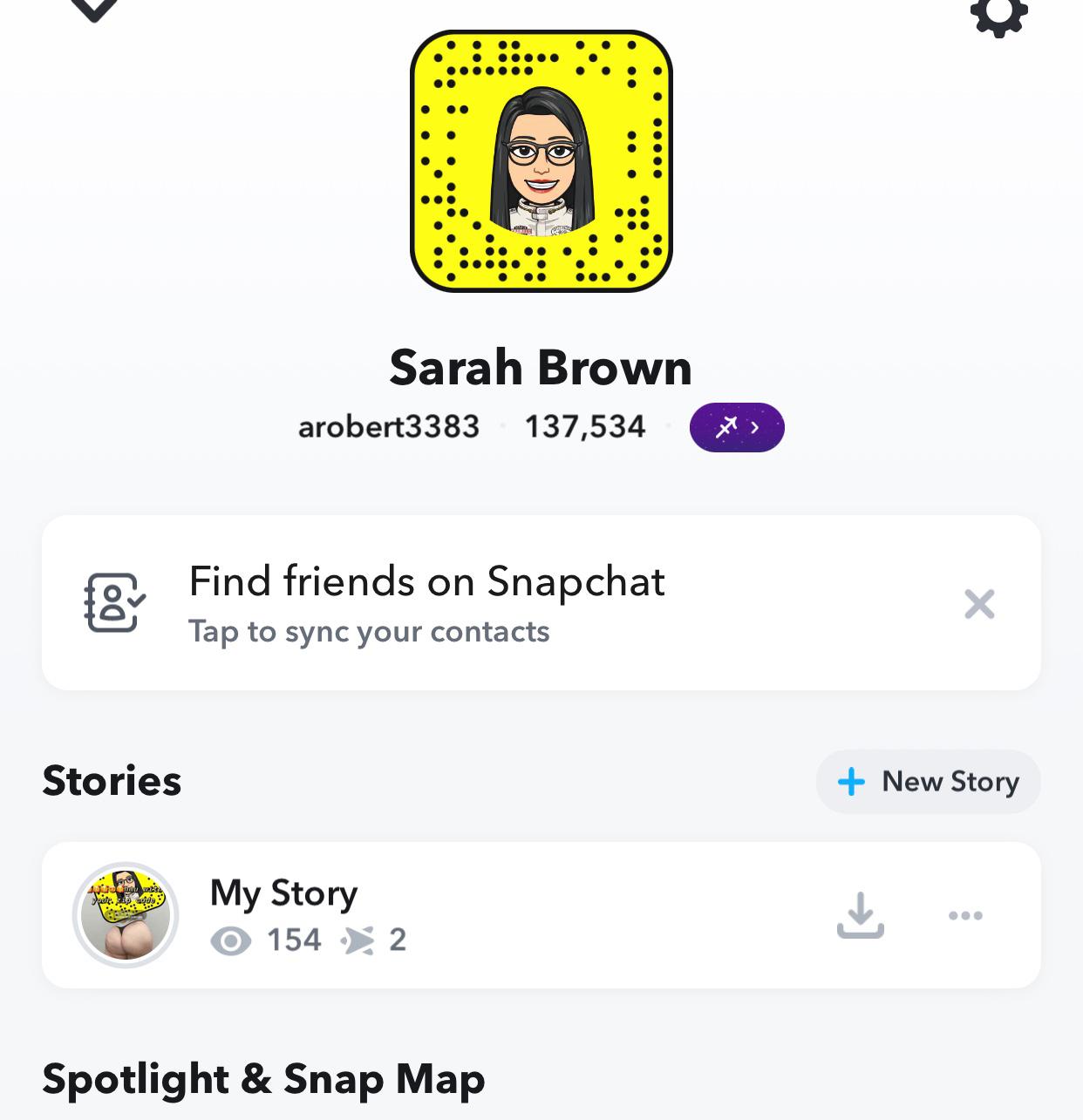Image resolution: width=1083 pixels, height=1120 pixels.
Task: Open the Snapcode with Bitmoji avatar
Action: coord(541,161)
